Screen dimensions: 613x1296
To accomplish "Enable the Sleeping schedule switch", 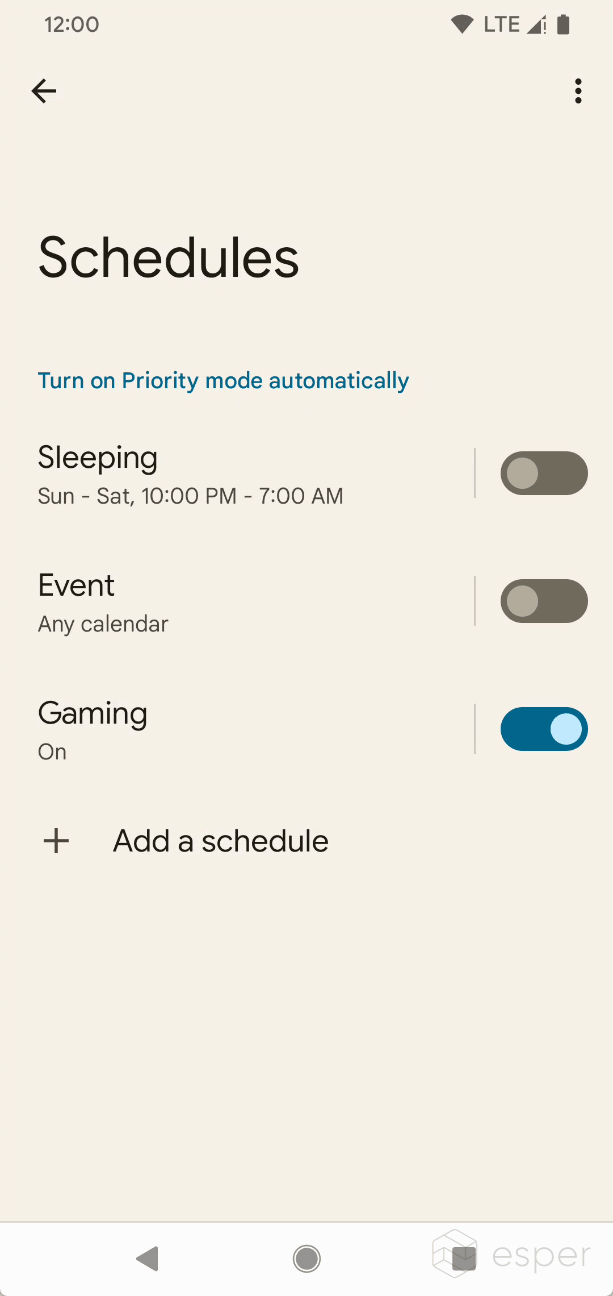I will coord(543,474).
